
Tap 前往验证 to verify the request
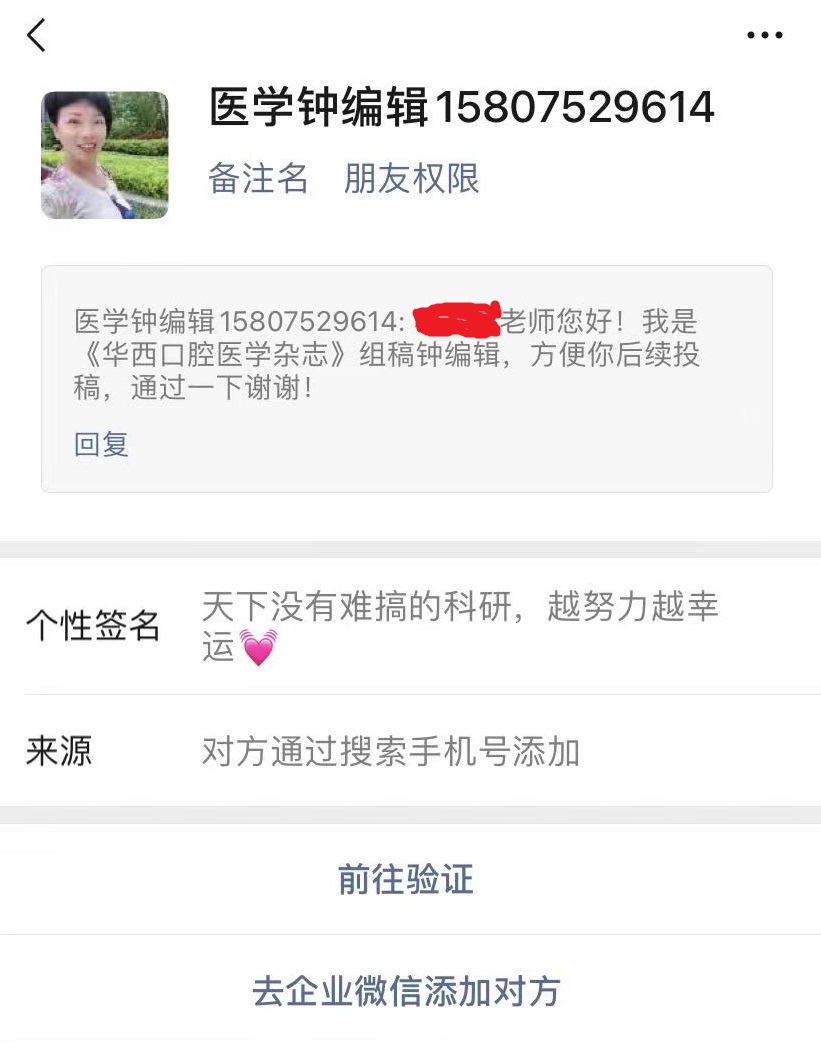coord(406,880)
